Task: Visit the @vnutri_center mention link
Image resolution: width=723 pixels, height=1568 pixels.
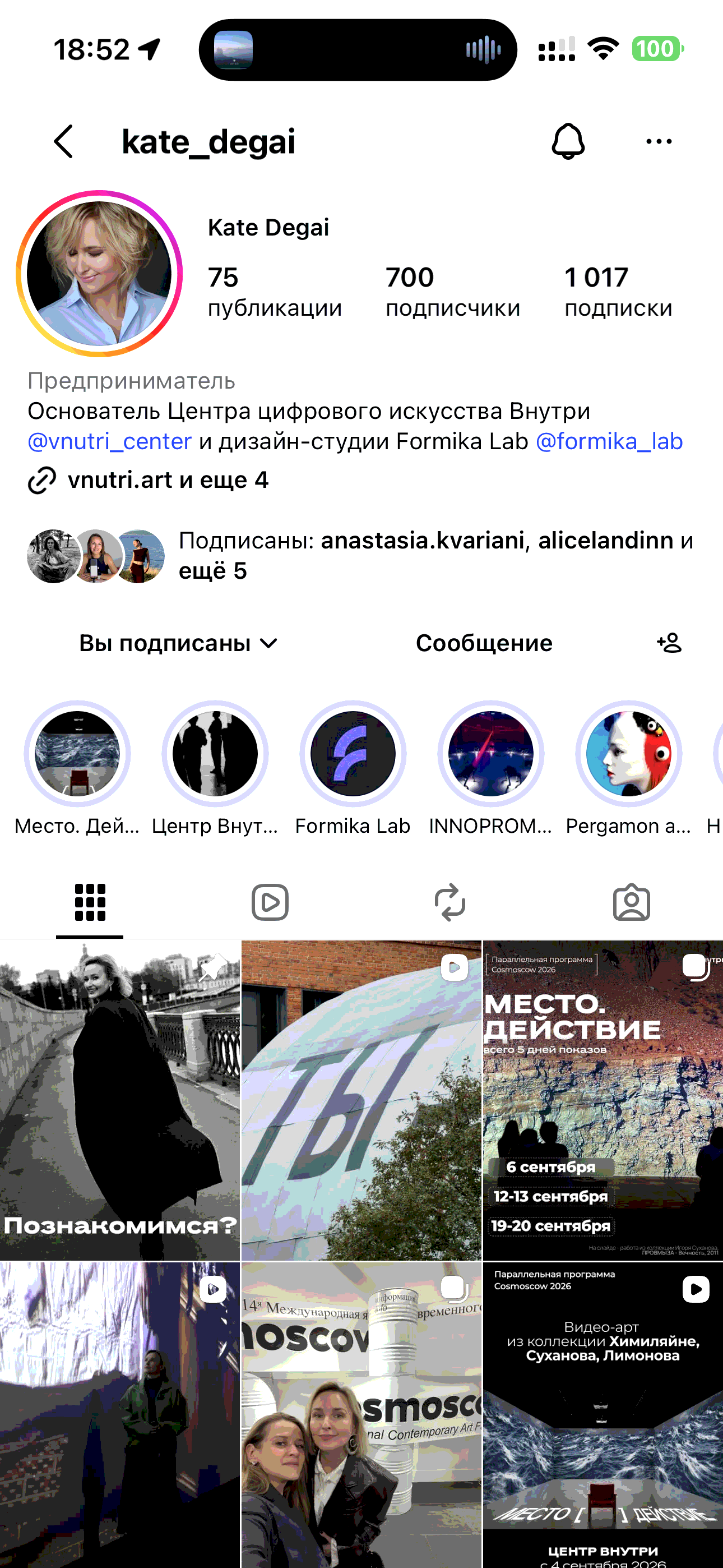Action: click(109, 441)
